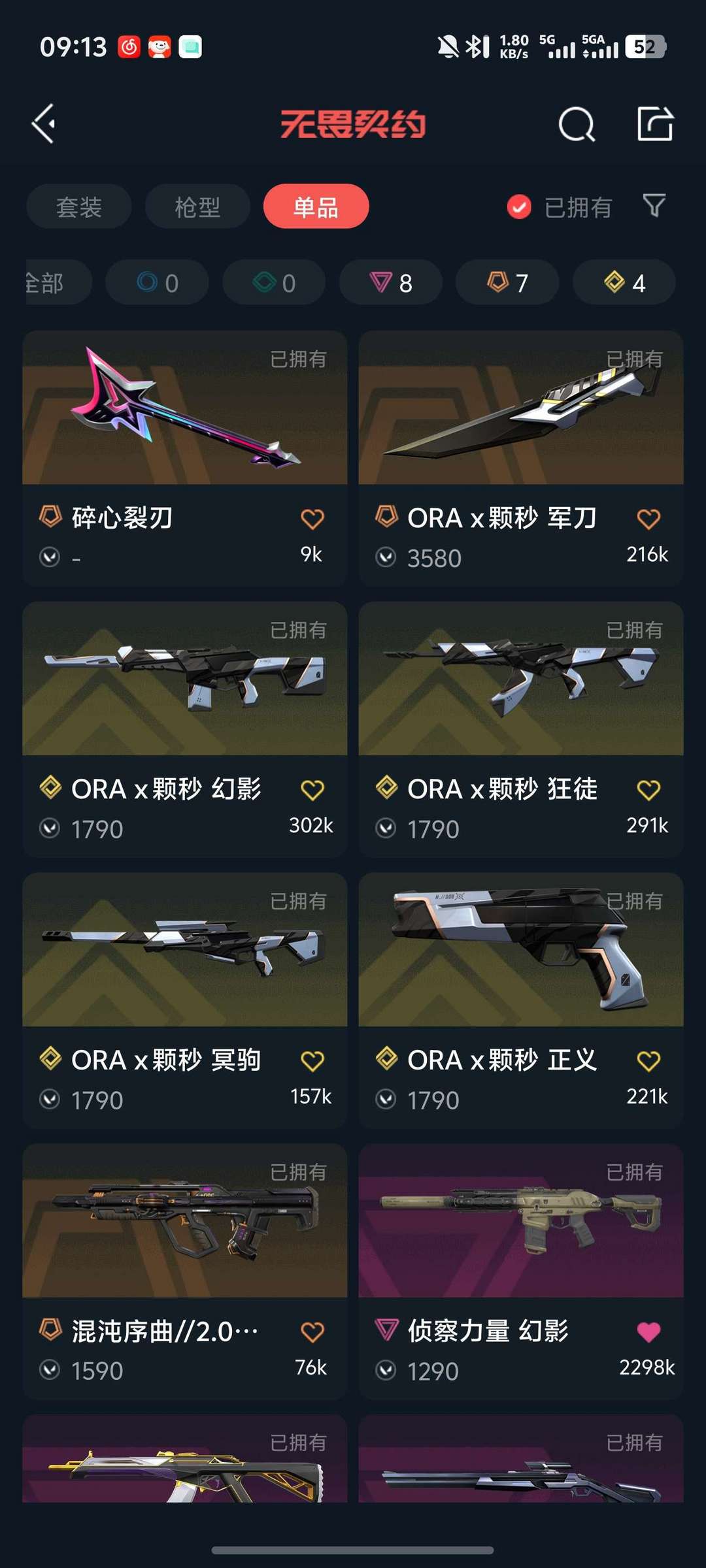Screen dimensions: 706x1568
Task: Like the 混沌序曲//2.0 skin
Action: tap(312, 1331)
